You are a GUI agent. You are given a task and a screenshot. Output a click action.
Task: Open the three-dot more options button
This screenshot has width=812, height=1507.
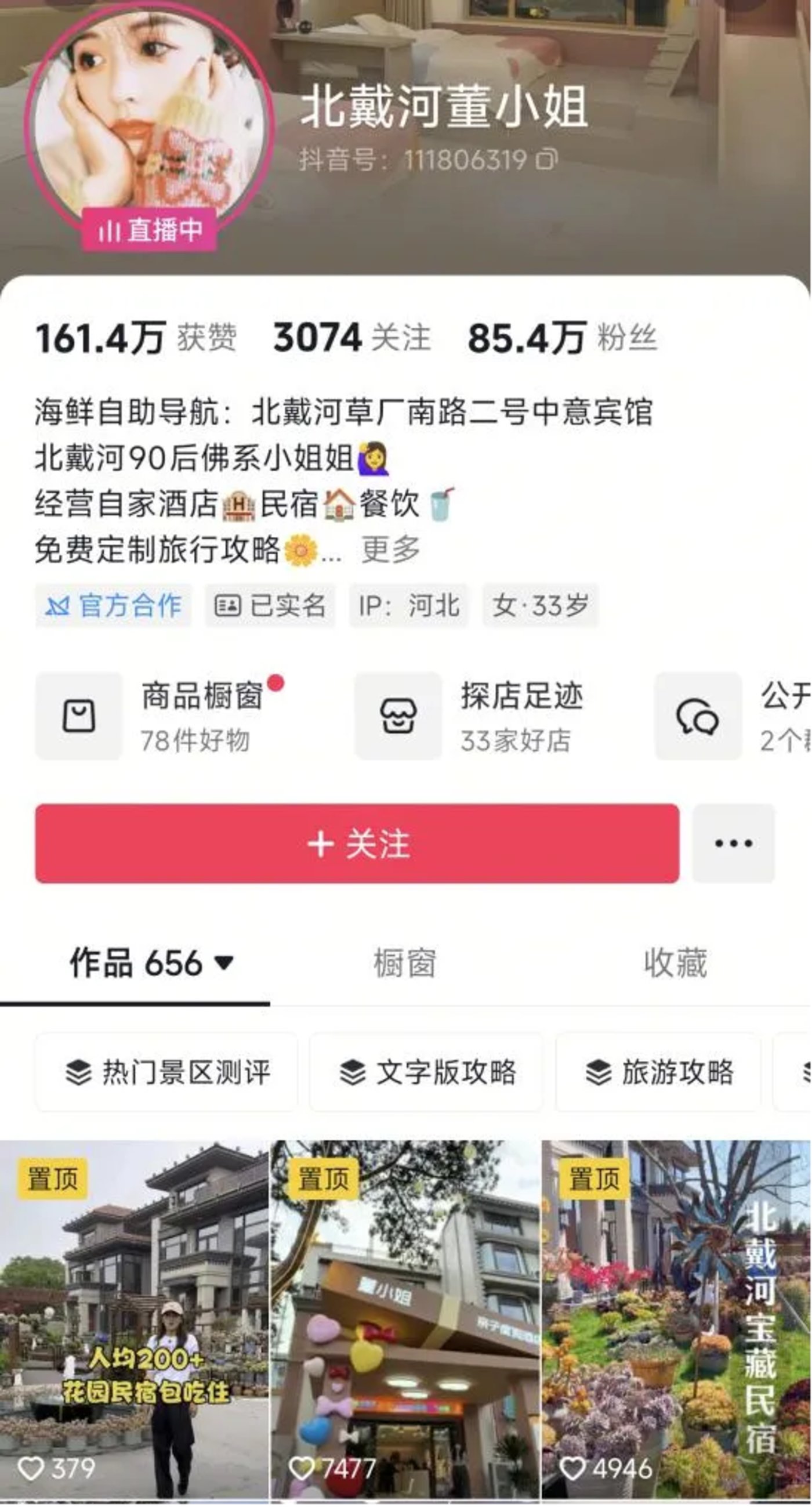pos(733,844)
